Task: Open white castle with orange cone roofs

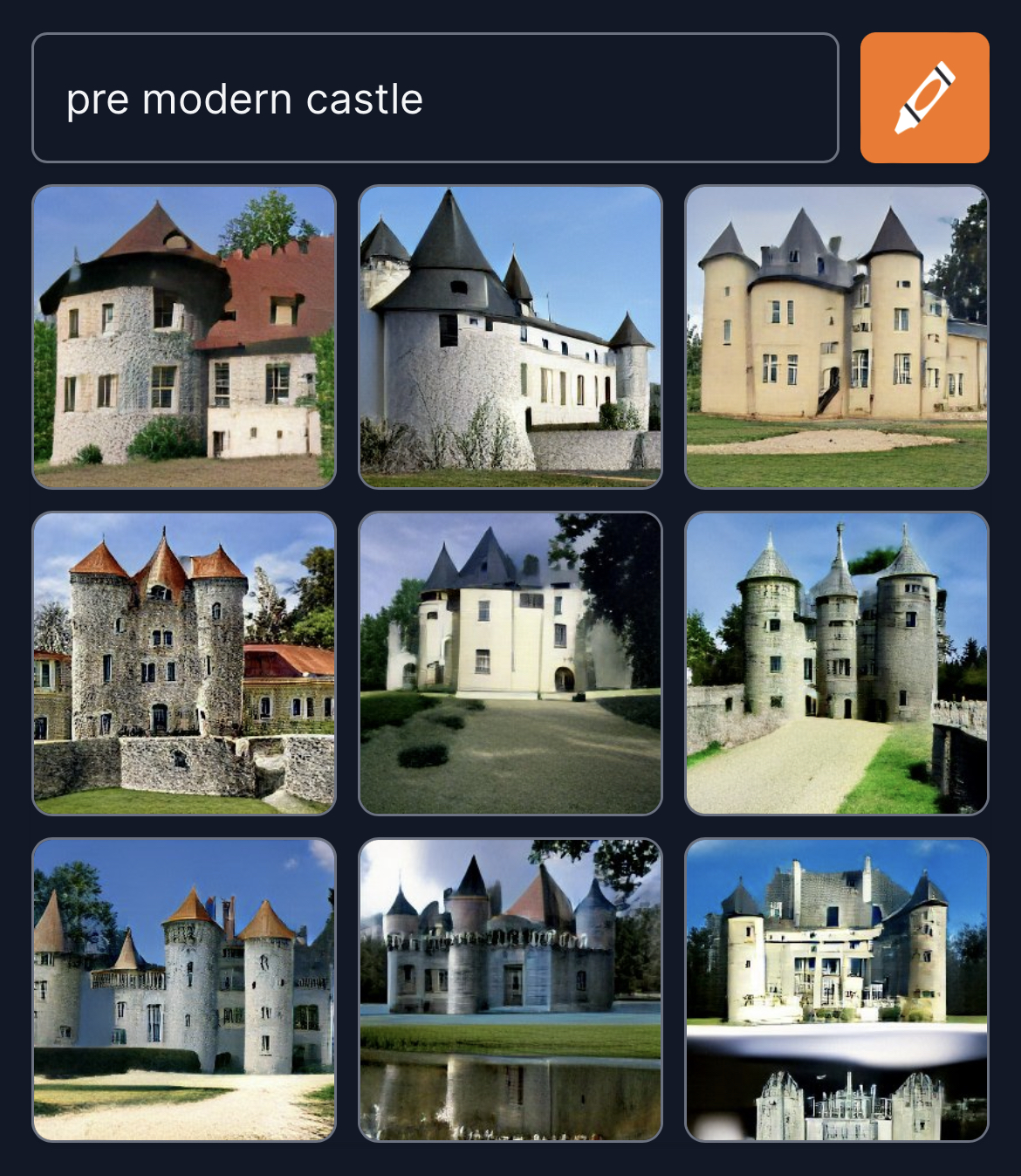Action: [x=184, y=990]
